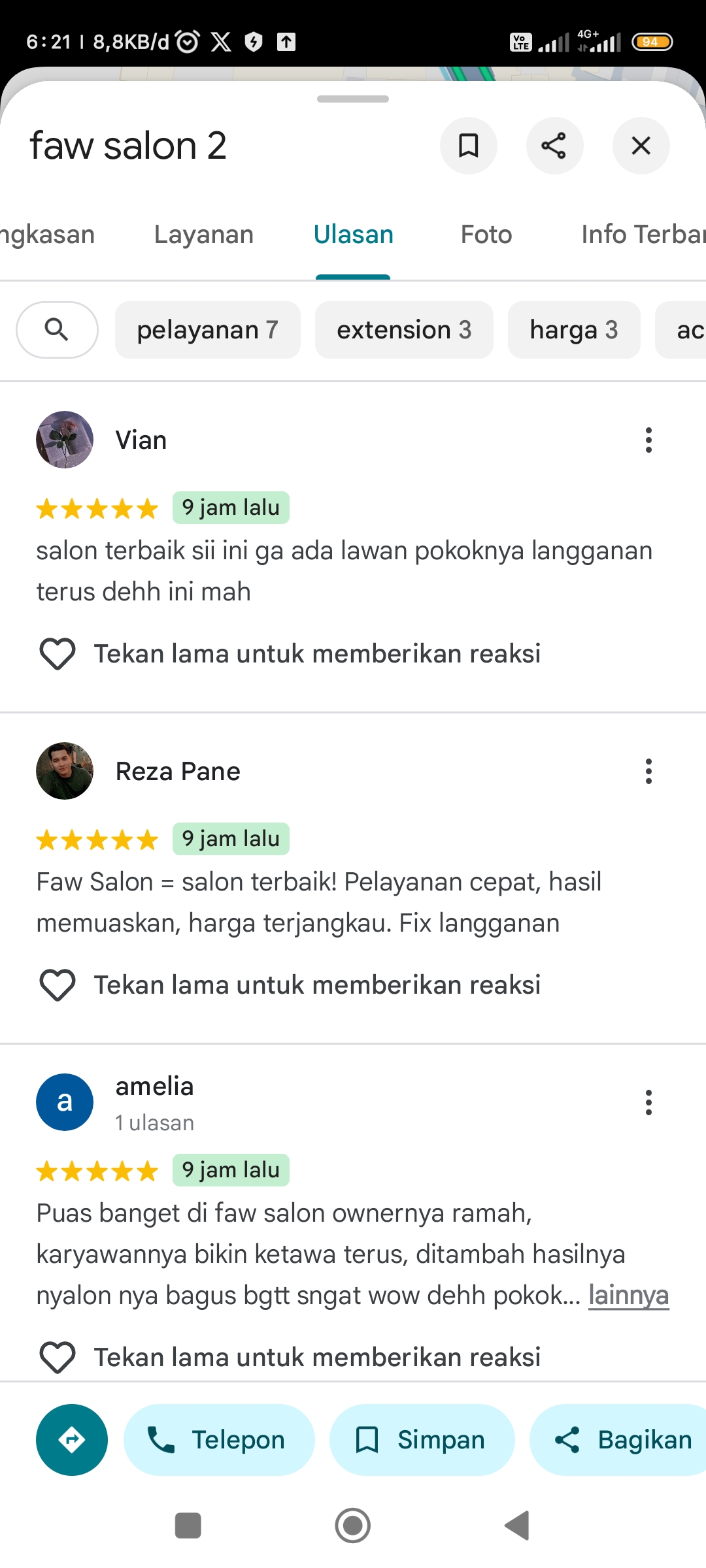This screenshot has width=706, height=1568.
Task: Like Vian's review with the heart icon
Action: pyautogui.click(x=58, y=654)
